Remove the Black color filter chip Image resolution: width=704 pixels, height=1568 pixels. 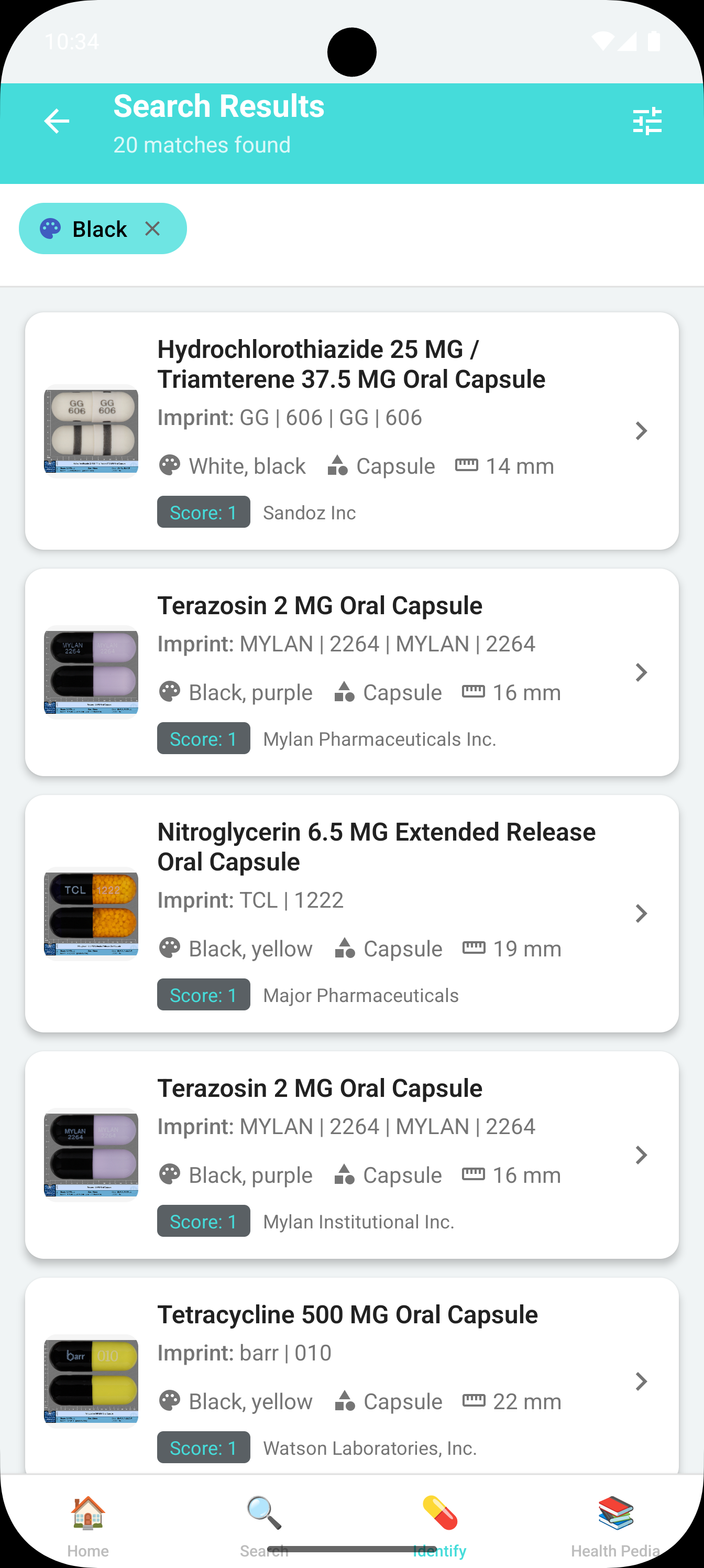tap(153, 229)
